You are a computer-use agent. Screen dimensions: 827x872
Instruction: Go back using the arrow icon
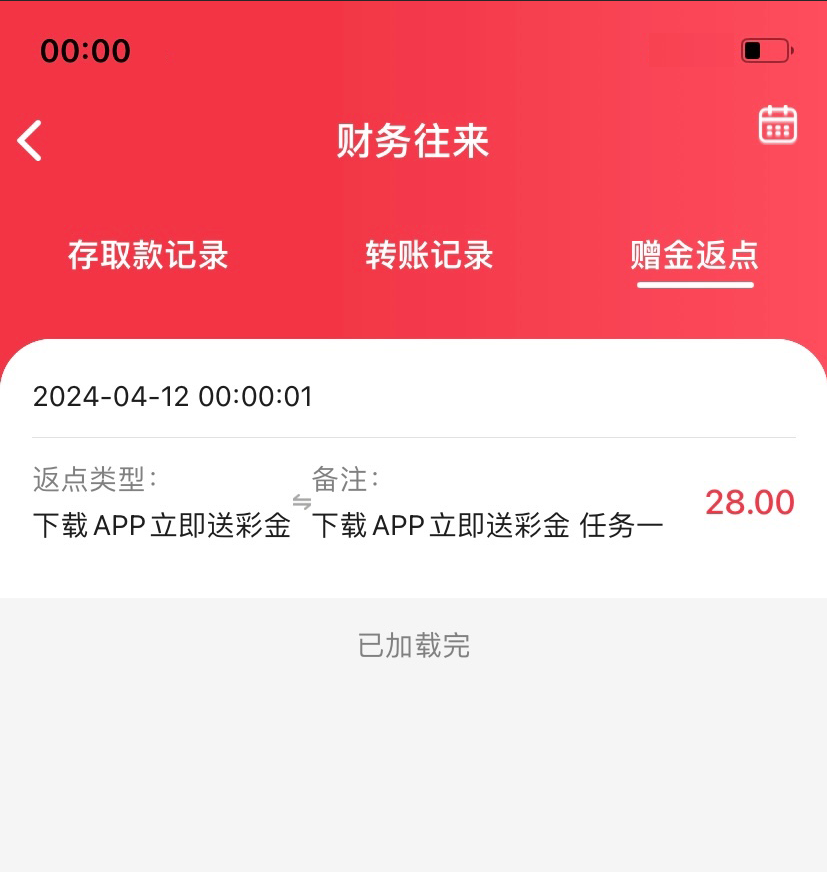coord(30,141)
